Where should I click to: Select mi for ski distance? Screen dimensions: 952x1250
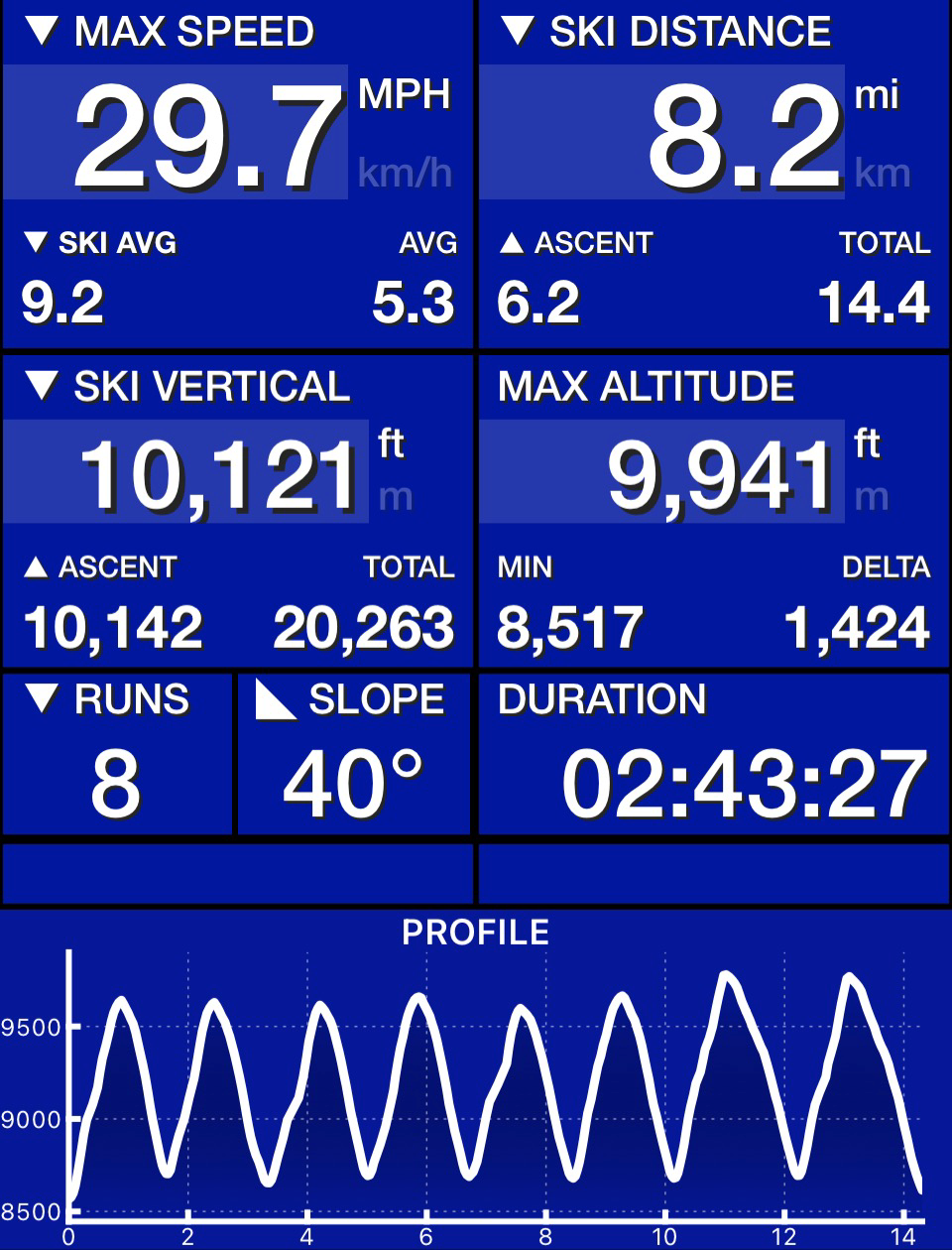877,95
